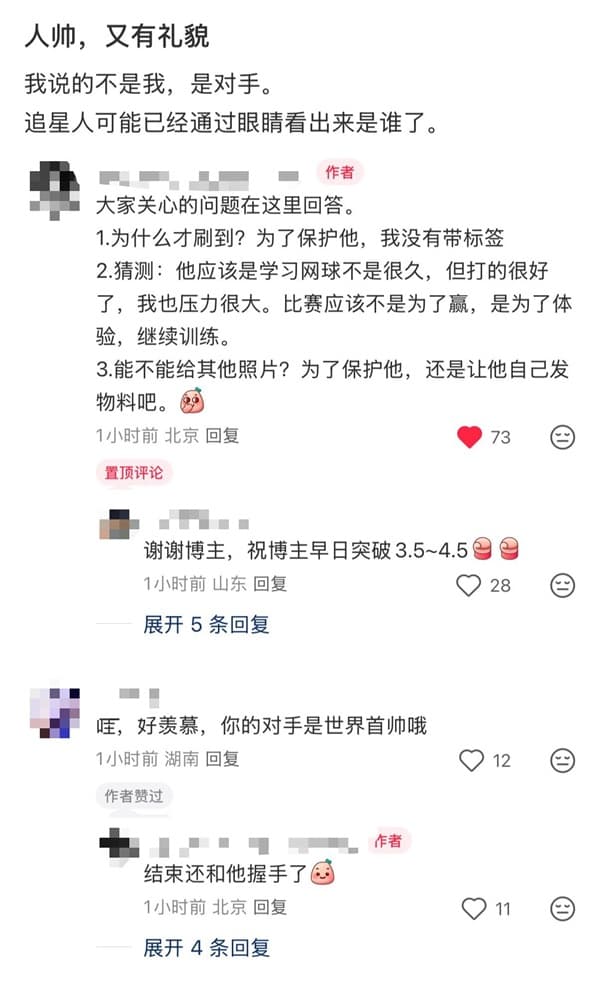Screen dimensions: 600x984
Task: Expand 展开 5 条回复
Action: coord(206,625)
